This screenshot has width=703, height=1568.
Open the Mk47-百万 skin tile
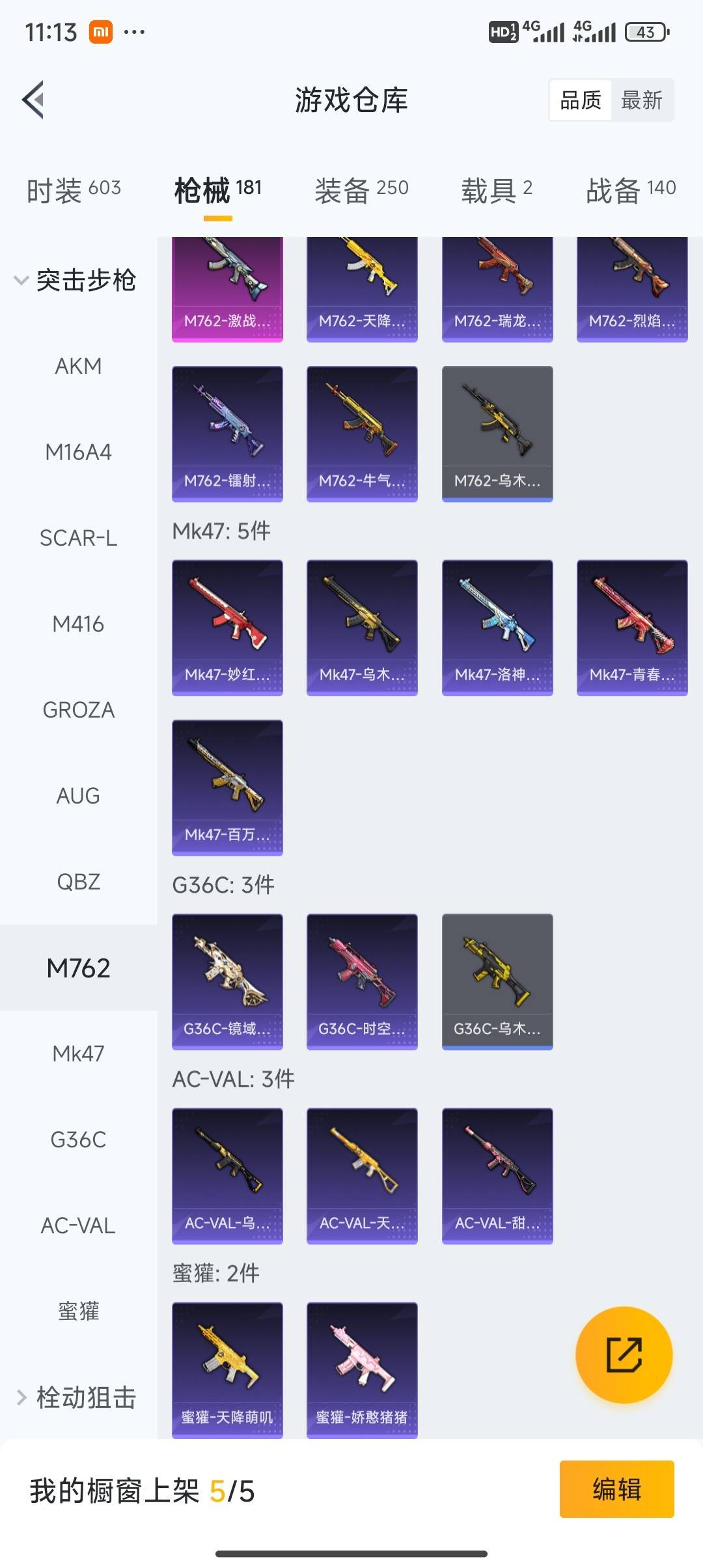[x=227, y=787]
